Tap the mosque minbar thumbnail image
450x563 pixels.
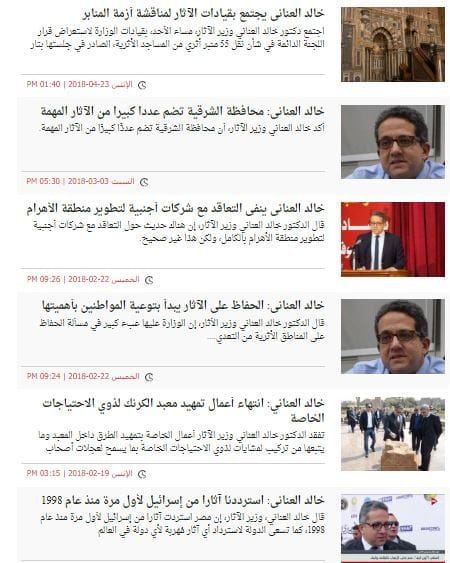[393, 45]
